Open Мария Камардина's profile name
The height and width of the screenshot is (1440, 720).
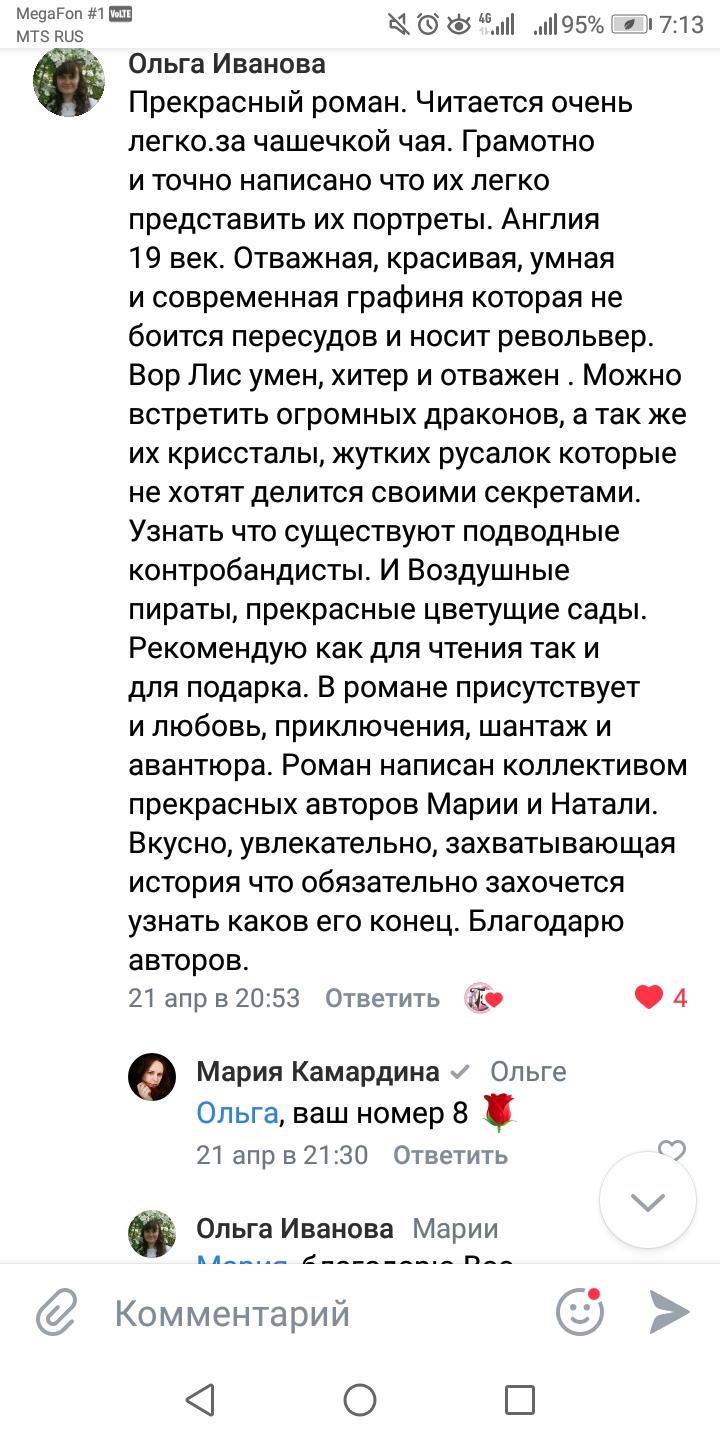[318, 1072]
